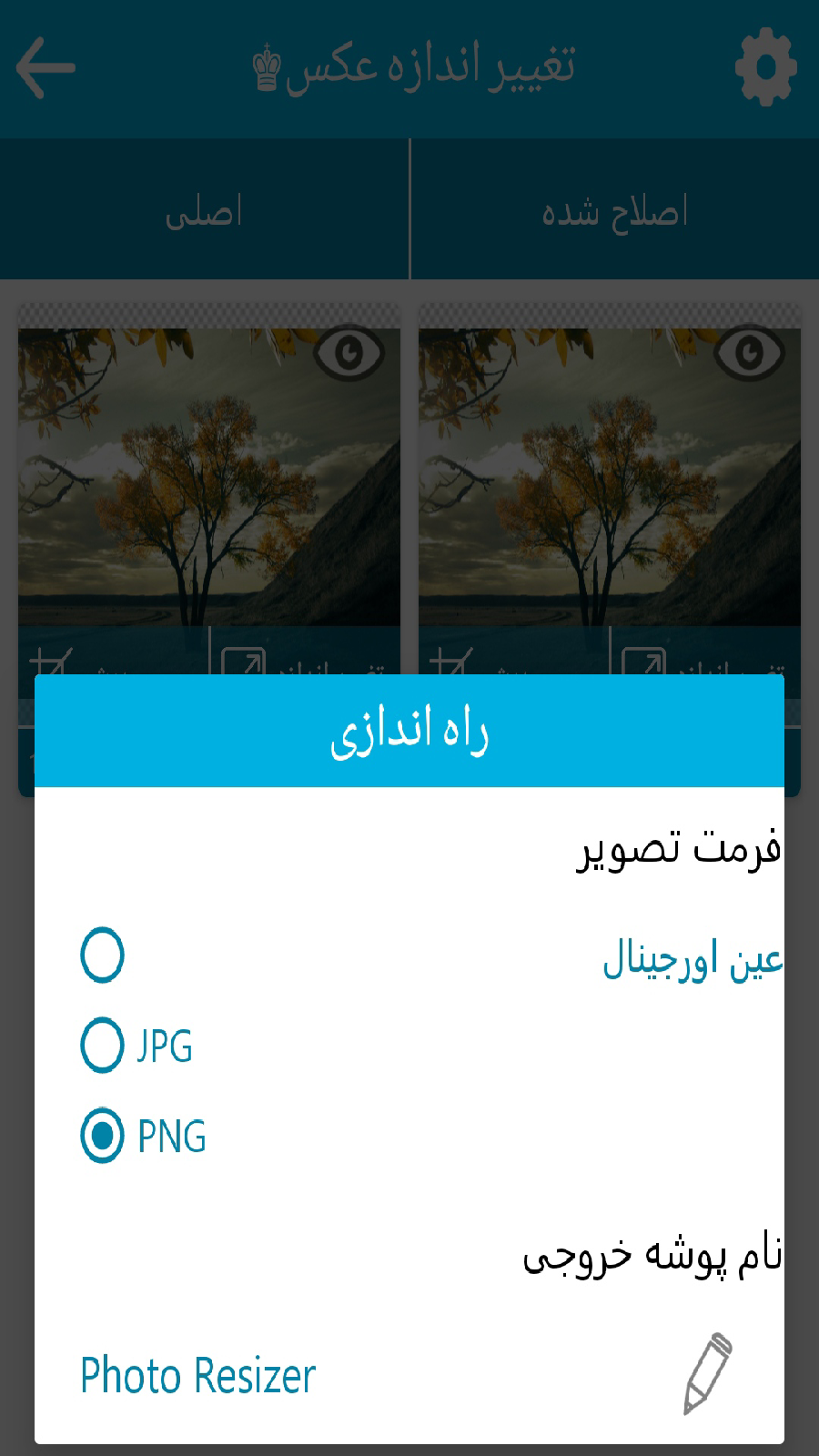Image resolution: width=819 pixels, height=1456 pixels.
Task: Select the عین اورجینال (same as original) format option
Action: point(102,955)
